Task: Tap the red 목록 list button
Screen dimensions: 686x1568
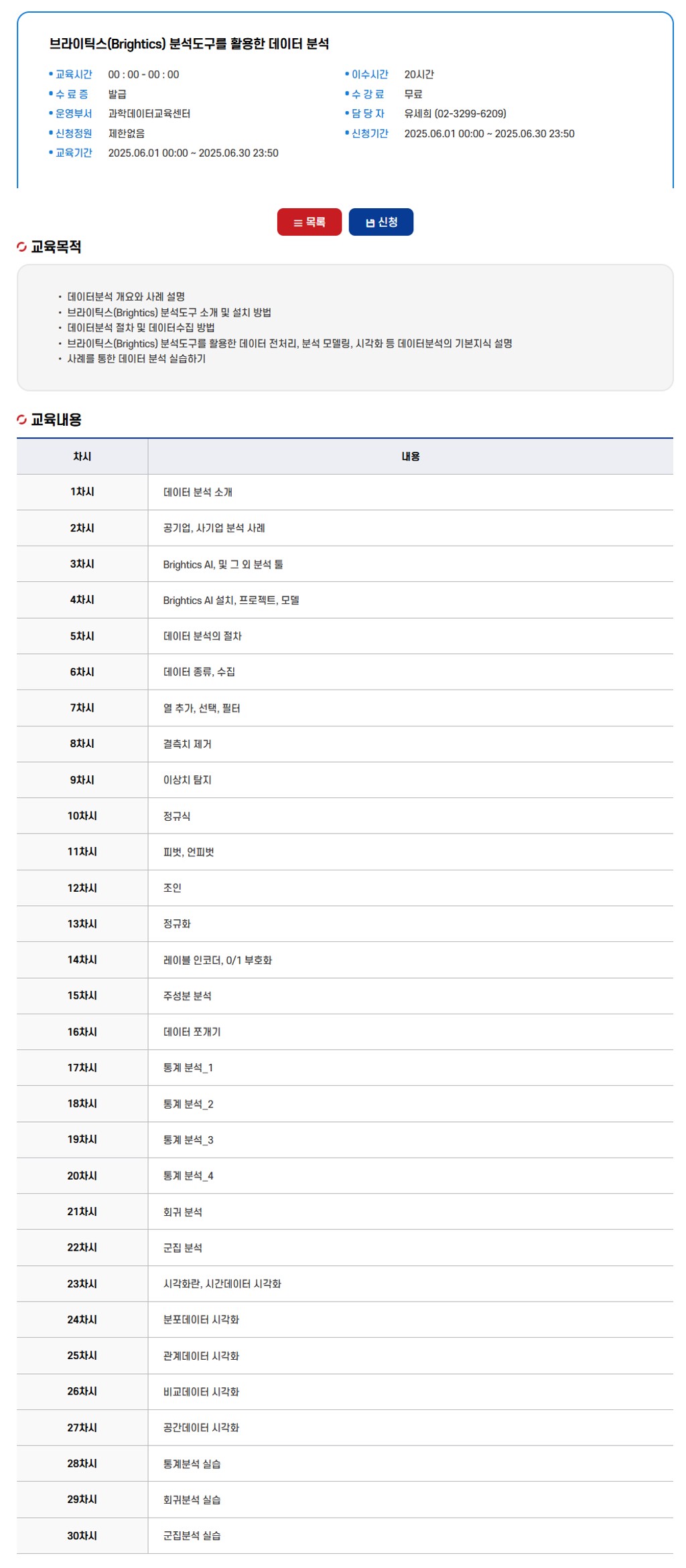Action: pyautogui.click(x=309, y=222)
